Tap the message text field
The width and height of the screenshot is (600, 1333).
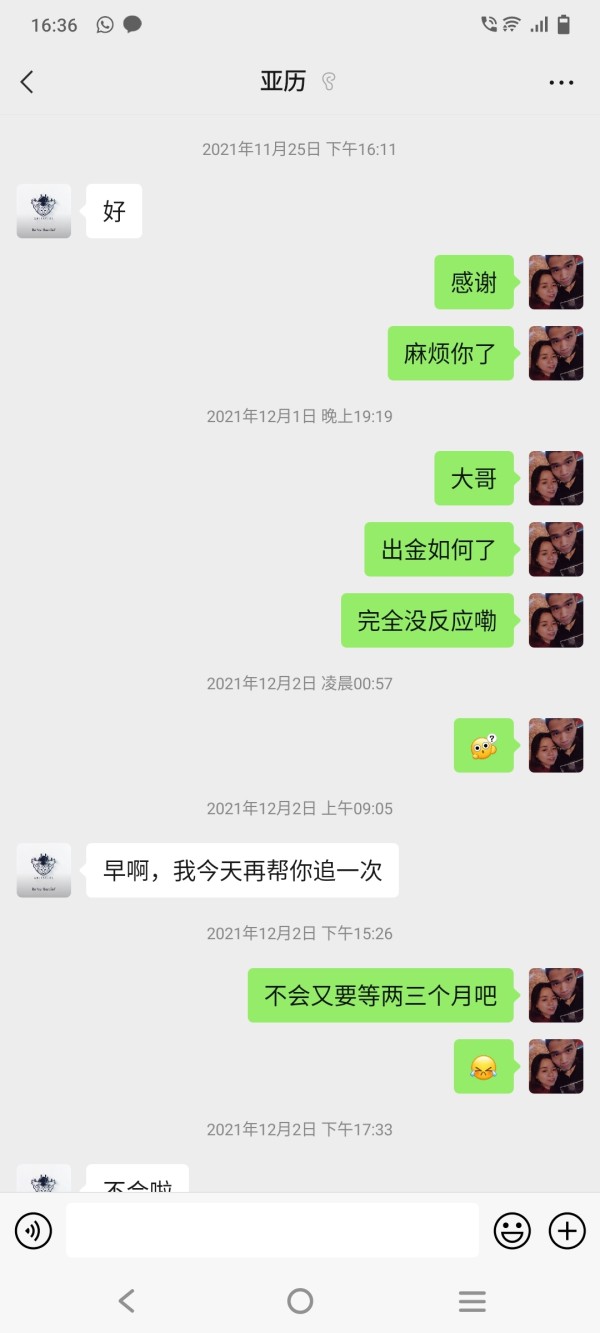pos(272,1230)
